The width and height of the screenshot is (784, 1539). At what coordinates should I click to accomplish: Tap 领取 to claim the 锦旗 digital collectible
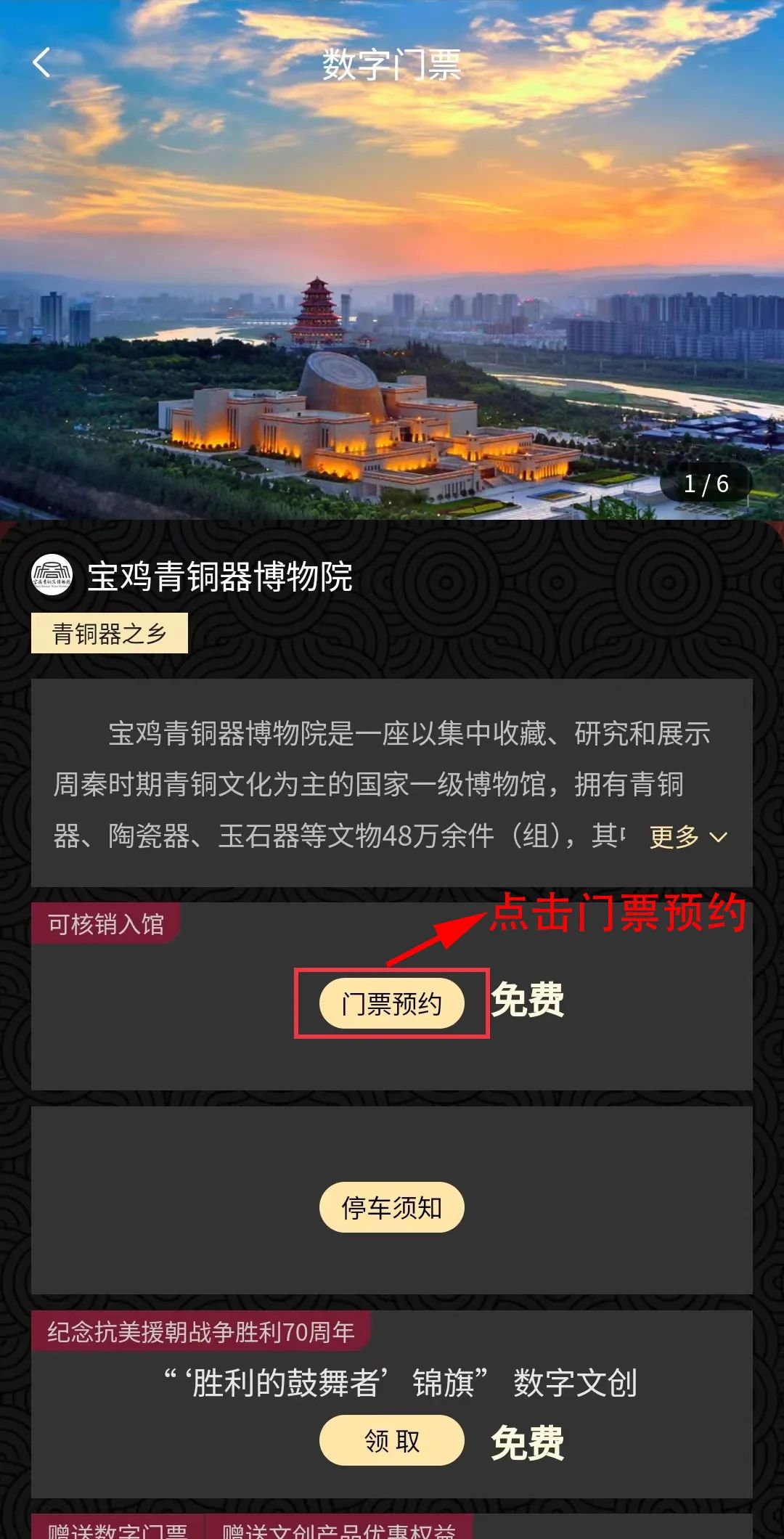click(391, 1441)
